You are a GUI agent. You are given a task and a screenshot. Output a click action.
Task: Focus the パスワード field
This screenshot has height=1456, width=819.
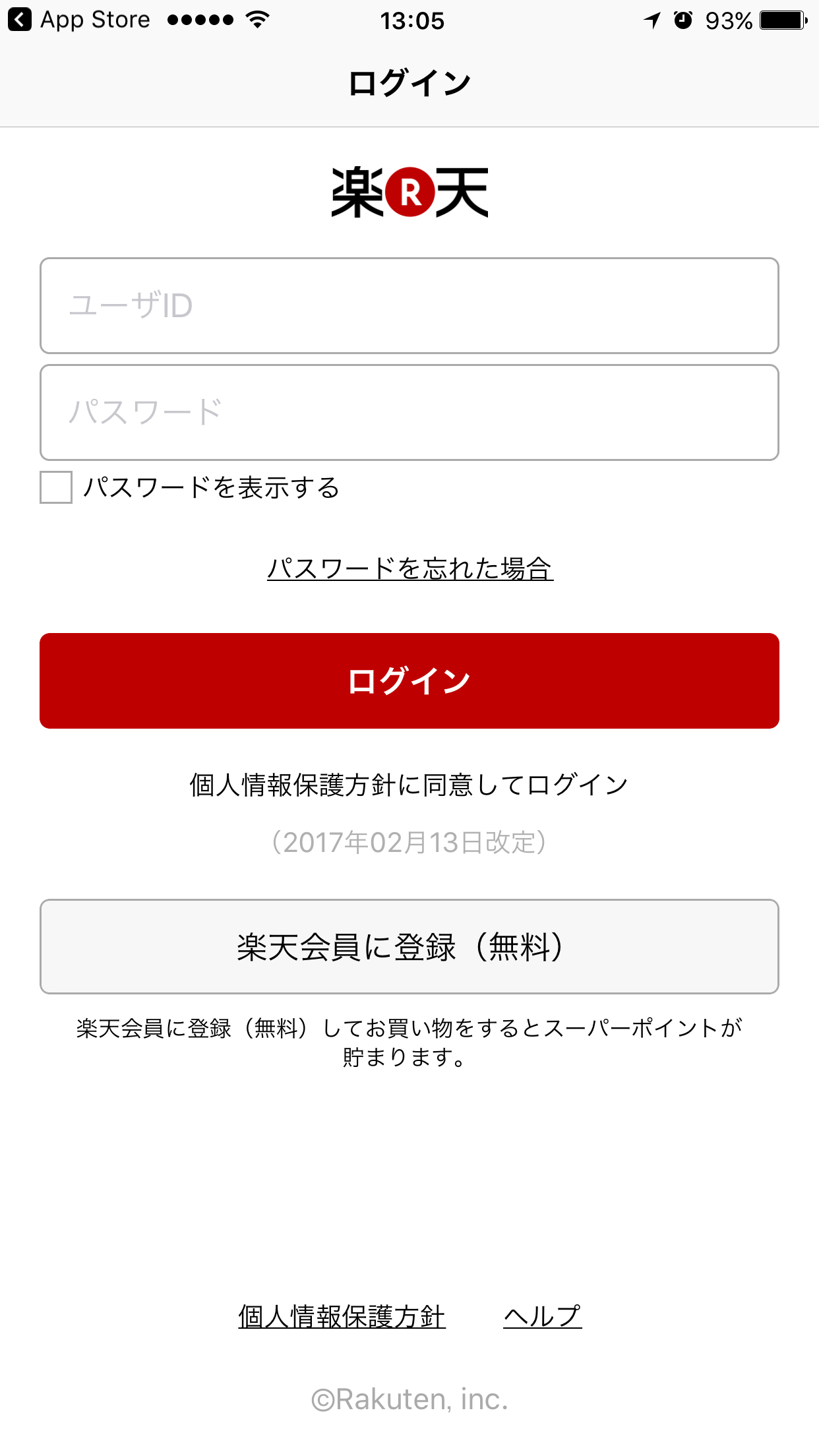(x=409, y=412)
